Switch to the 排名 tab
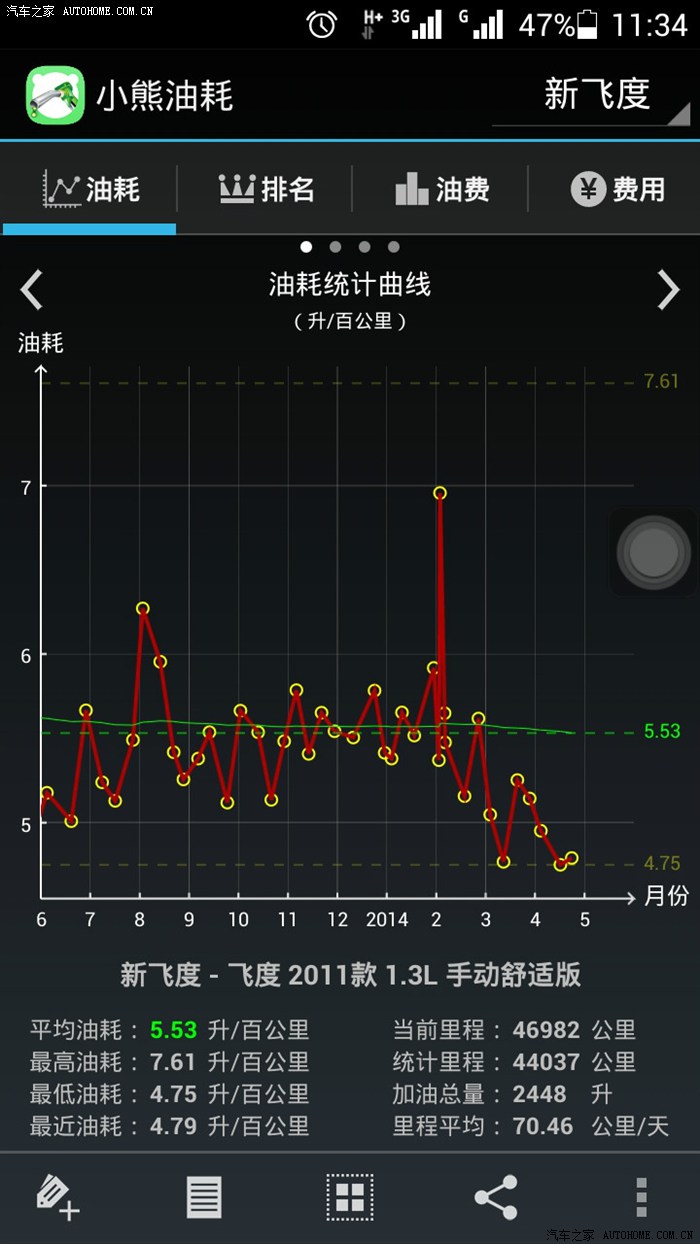The width and height of the screenshot is (700, 1244). click(x=266, y=189)
